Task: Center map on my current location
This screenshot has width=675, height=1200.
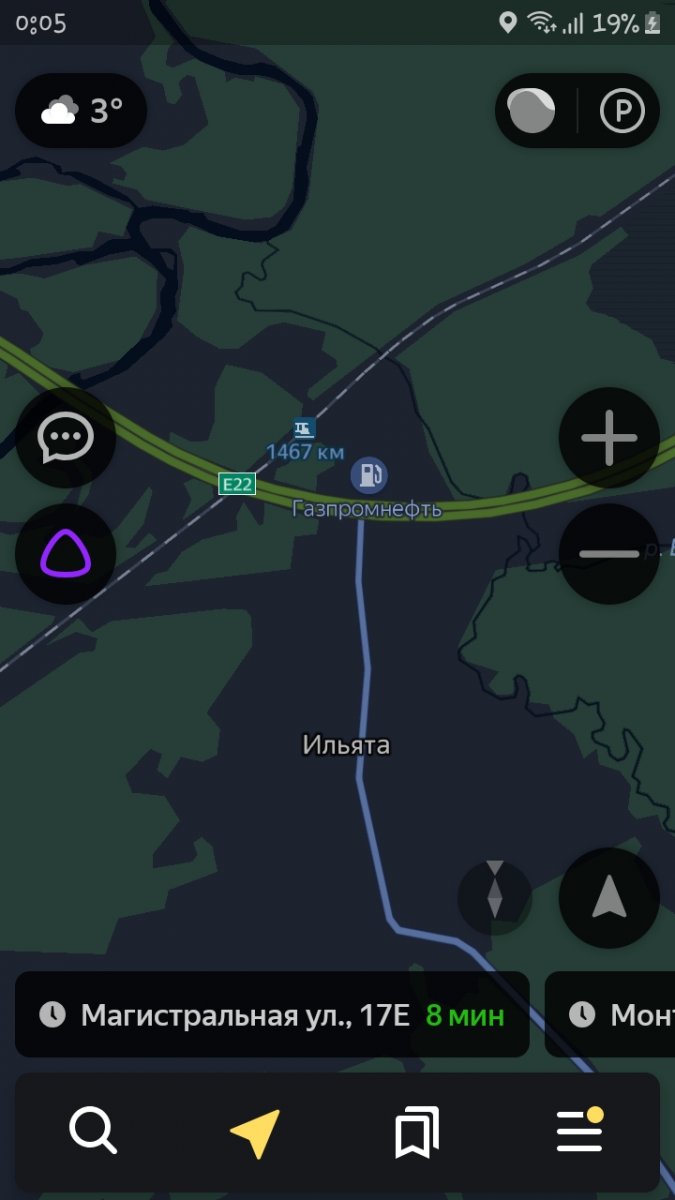Action: pyautogui.click(x=609, y=898)
